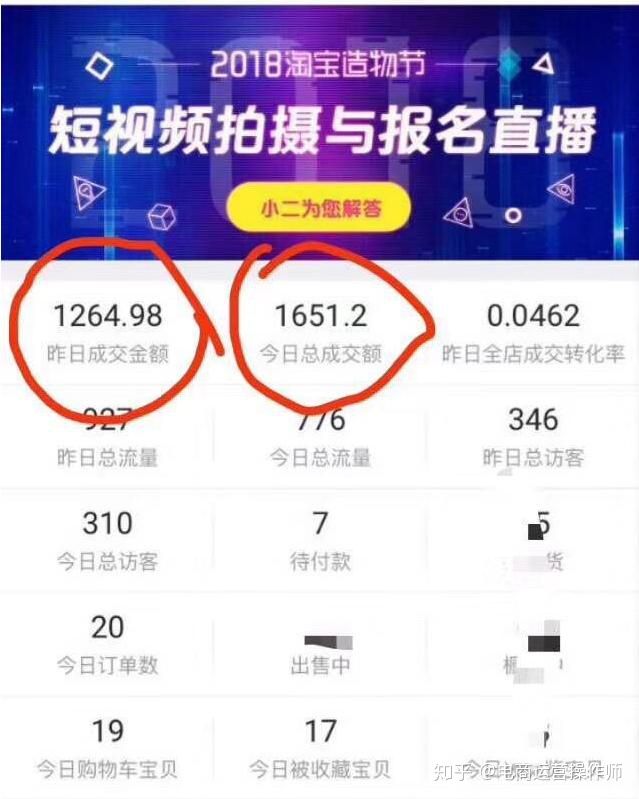Open 昨日成交金额 details
Screen dimensions: 639x799
(107, 333)
